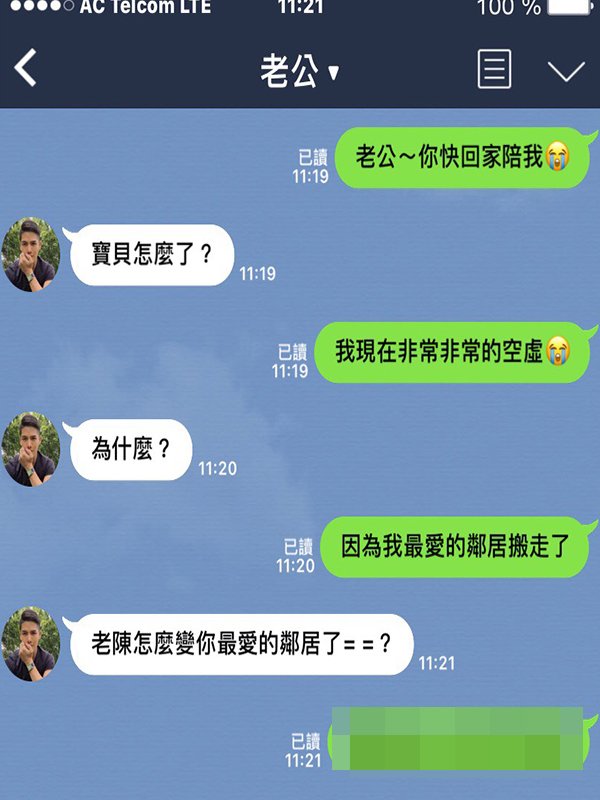Viewport: 600px width, 800px height.
Task: Tap the avatar beside 寶貝怎麼了？
Action: click(x=31, y=255)
